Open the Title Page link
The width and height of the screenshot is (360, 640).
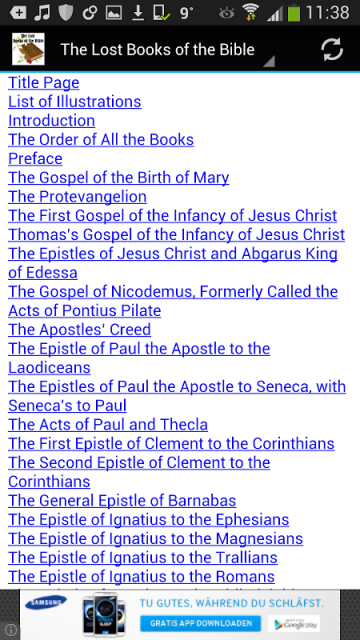click(x=44, y=83)
